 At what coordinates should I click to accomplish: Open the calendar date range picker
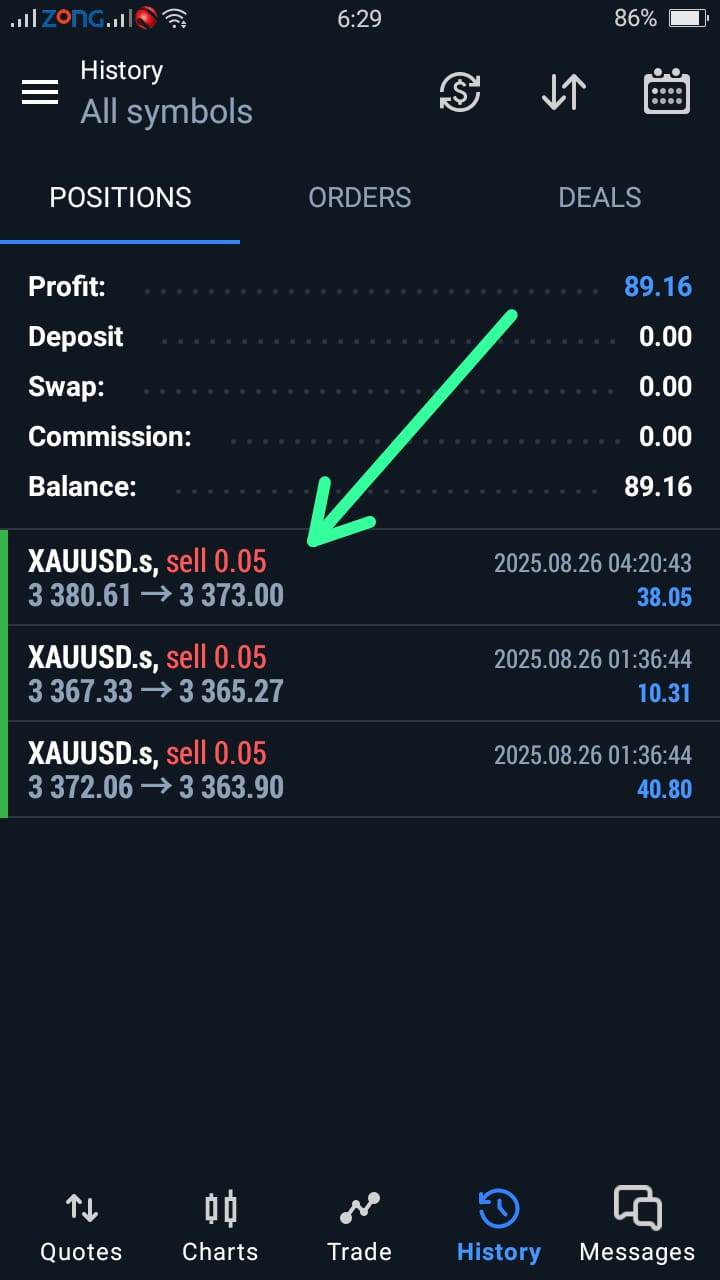point(666,92)
